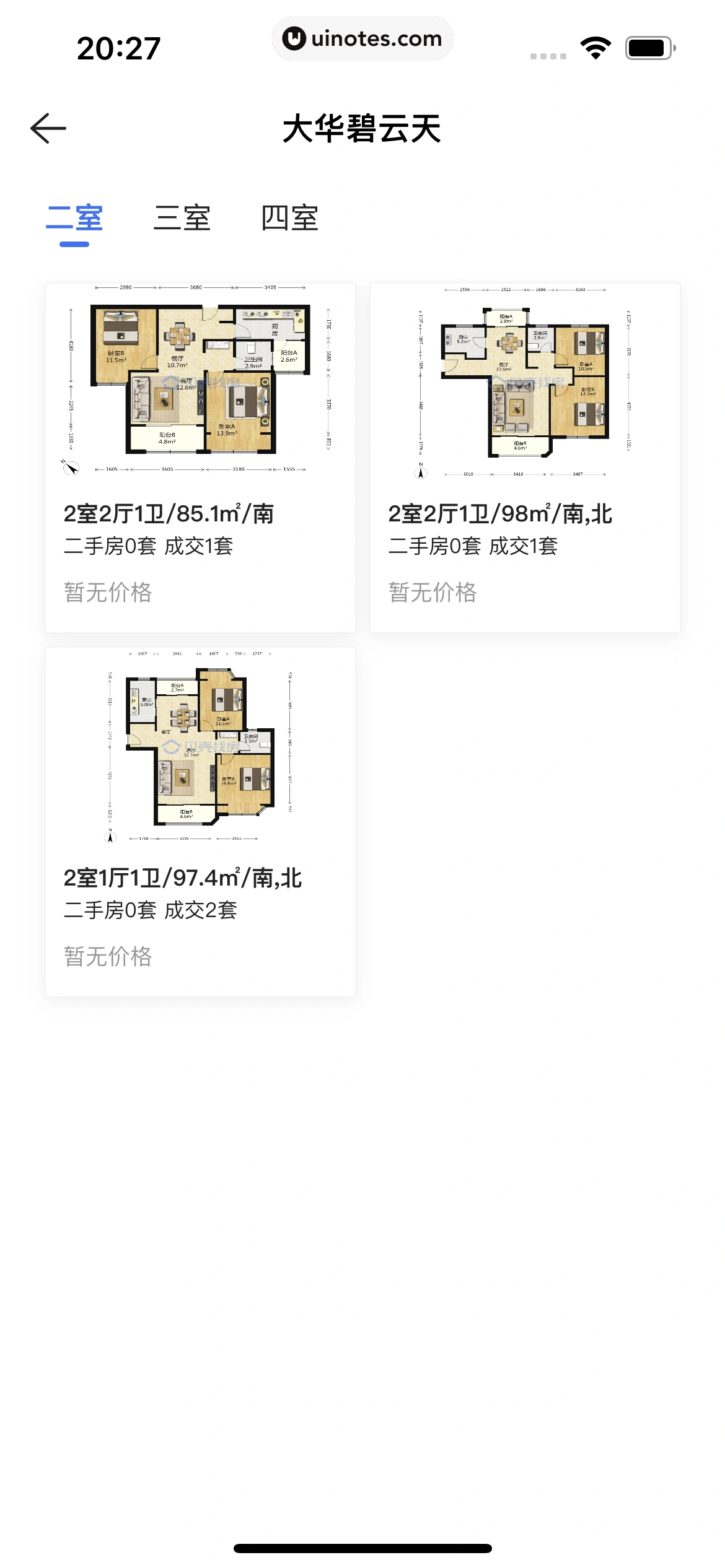Open the 2室2厅1卫/85.1㎡/南 floor plan card
This screenshot has width=725, height=1568.
point(200,458)
